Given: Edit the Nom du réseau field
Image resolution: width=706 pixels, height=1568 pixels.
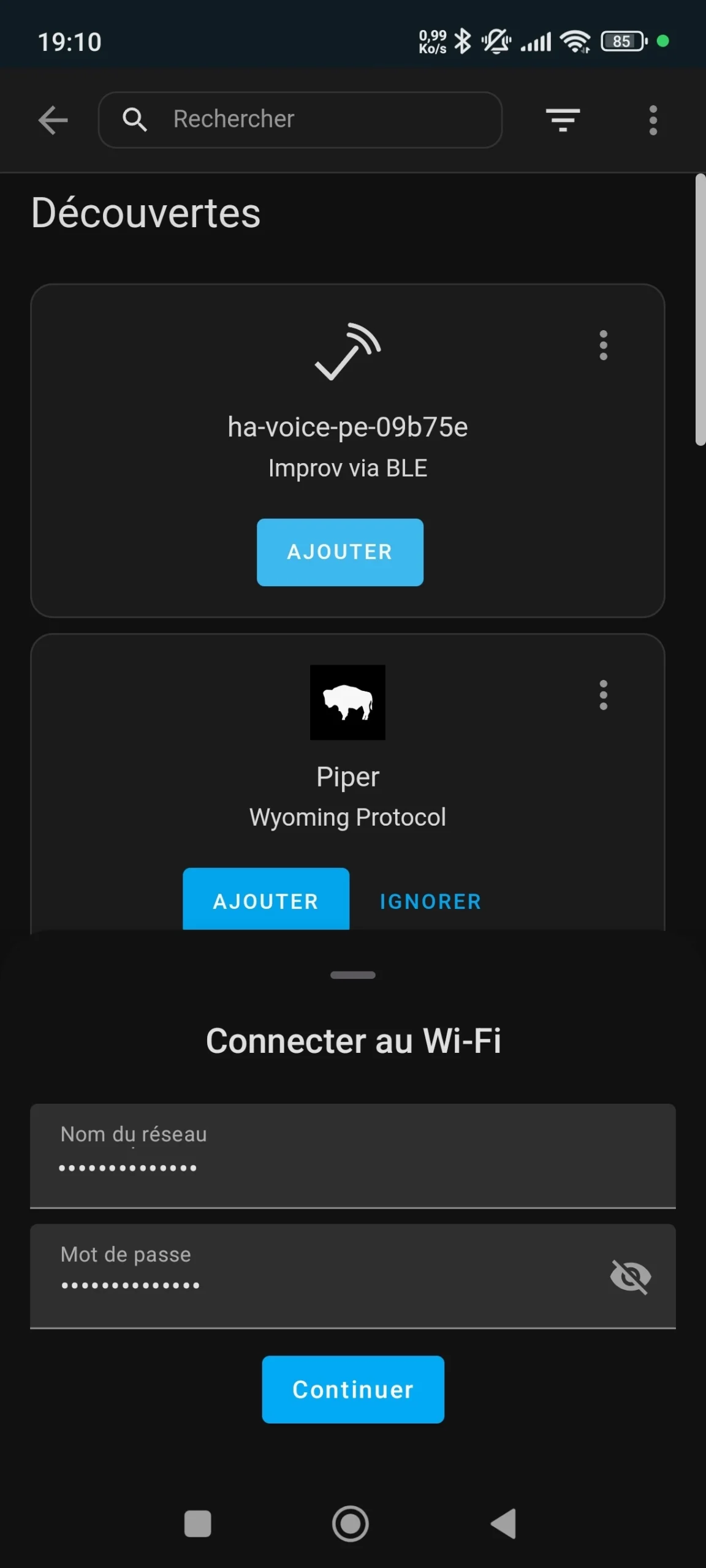Looking at the screenshot, I should [x=353, y=1156].
